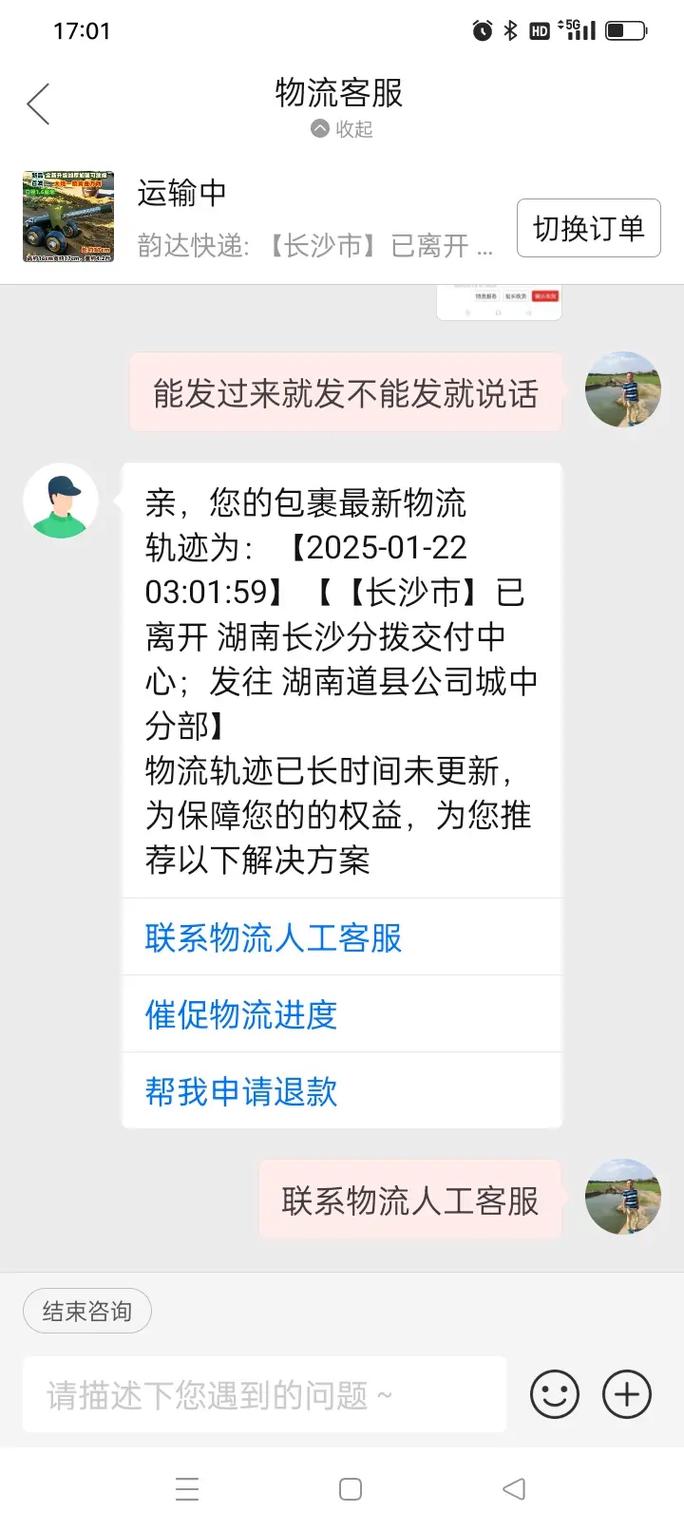Select 联系物流人工客服 option in bot message
The height and width of the screenshot is (1531, 684).
coord(273,938)
